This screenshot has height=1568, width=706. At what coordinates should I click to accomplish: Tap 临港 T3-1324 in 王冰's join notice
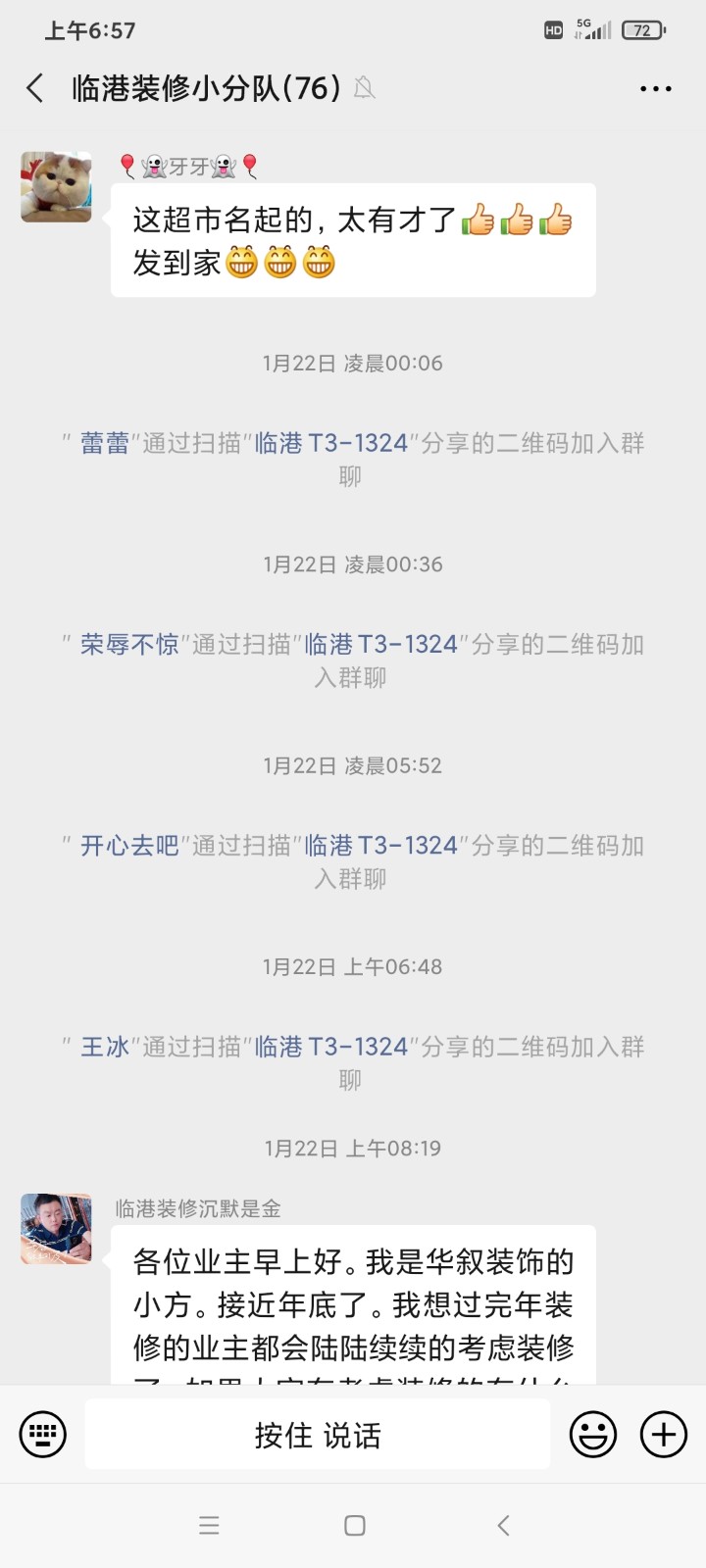coord(331,1047)
